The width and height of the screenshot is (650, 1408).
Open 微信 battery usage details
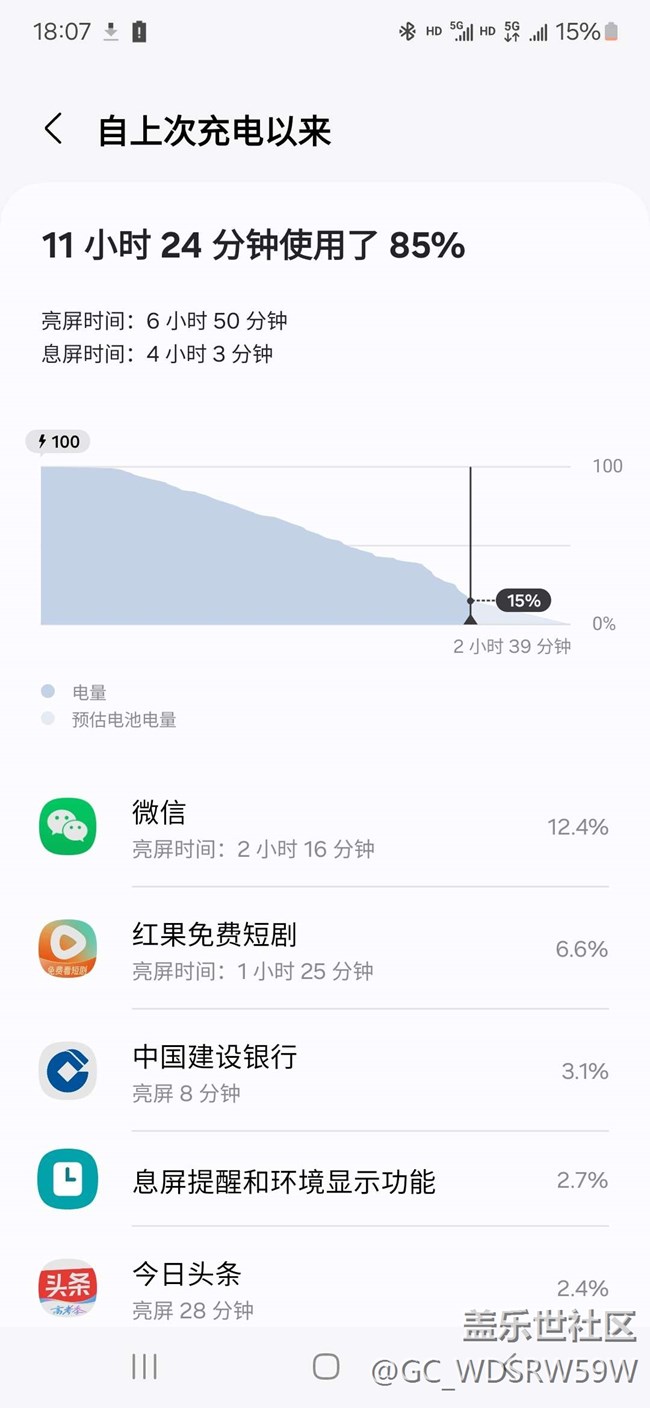(x=324, y=827)
